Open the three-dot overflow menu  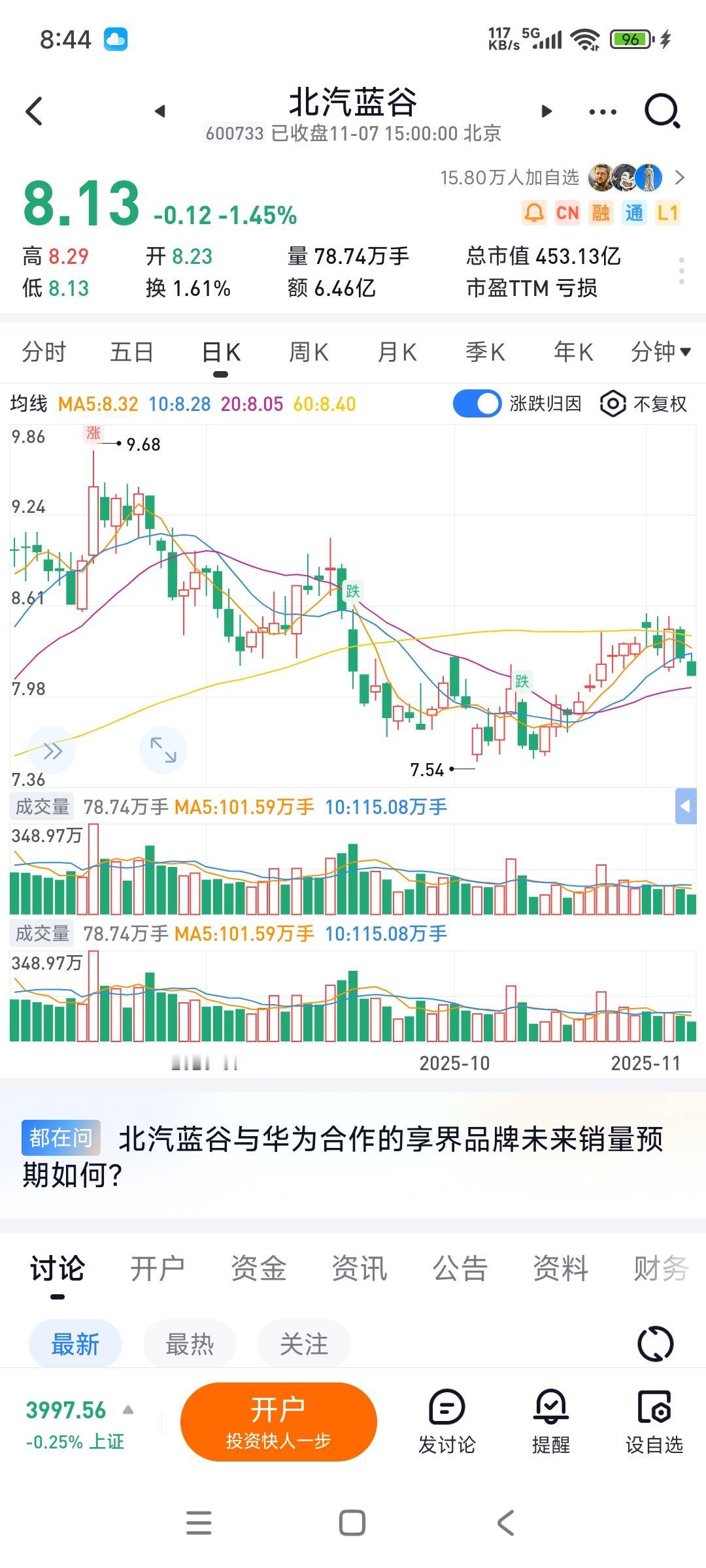point(602,112)
